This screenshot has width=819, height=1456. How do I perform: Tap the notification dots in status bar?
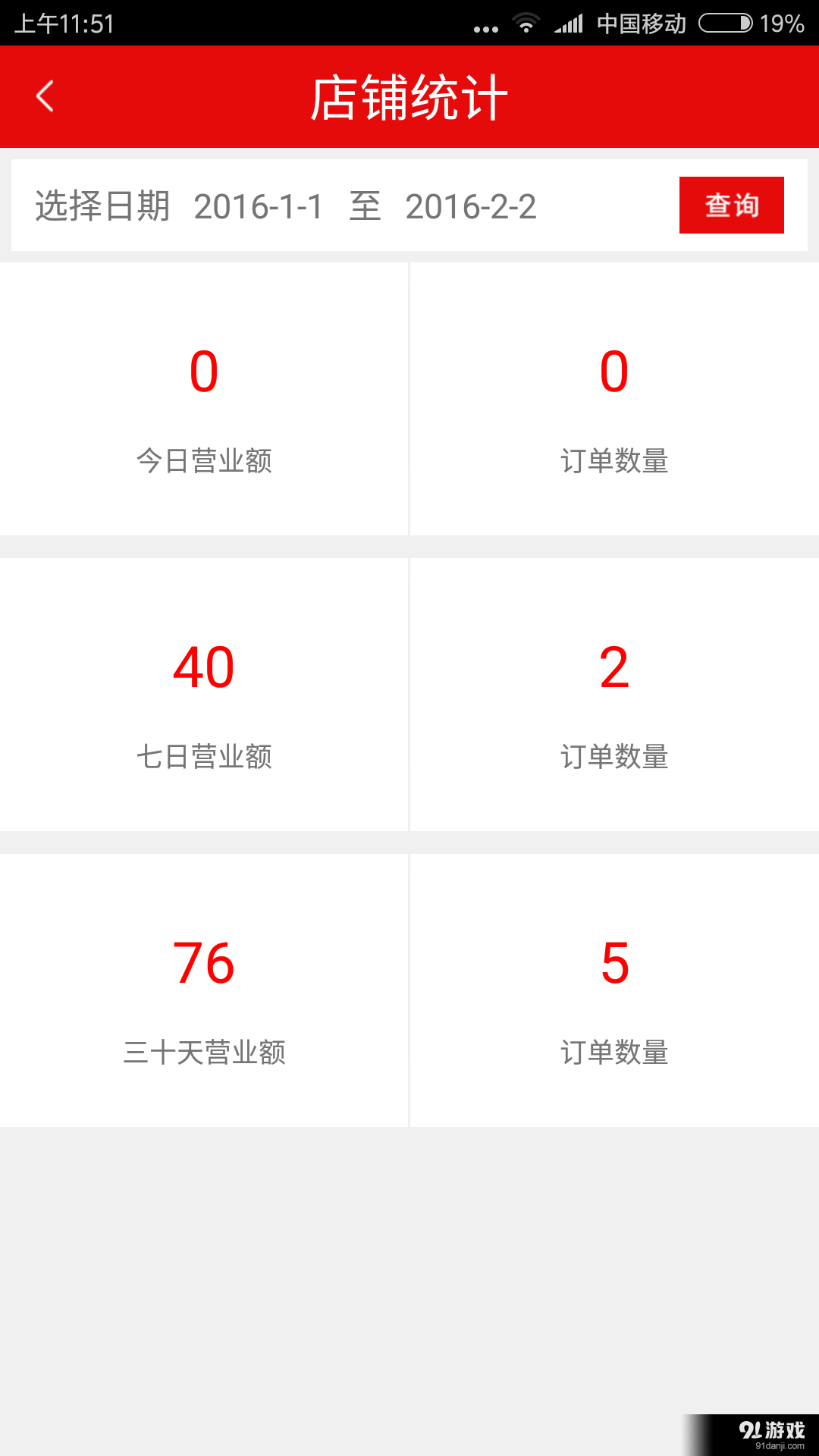486,25
